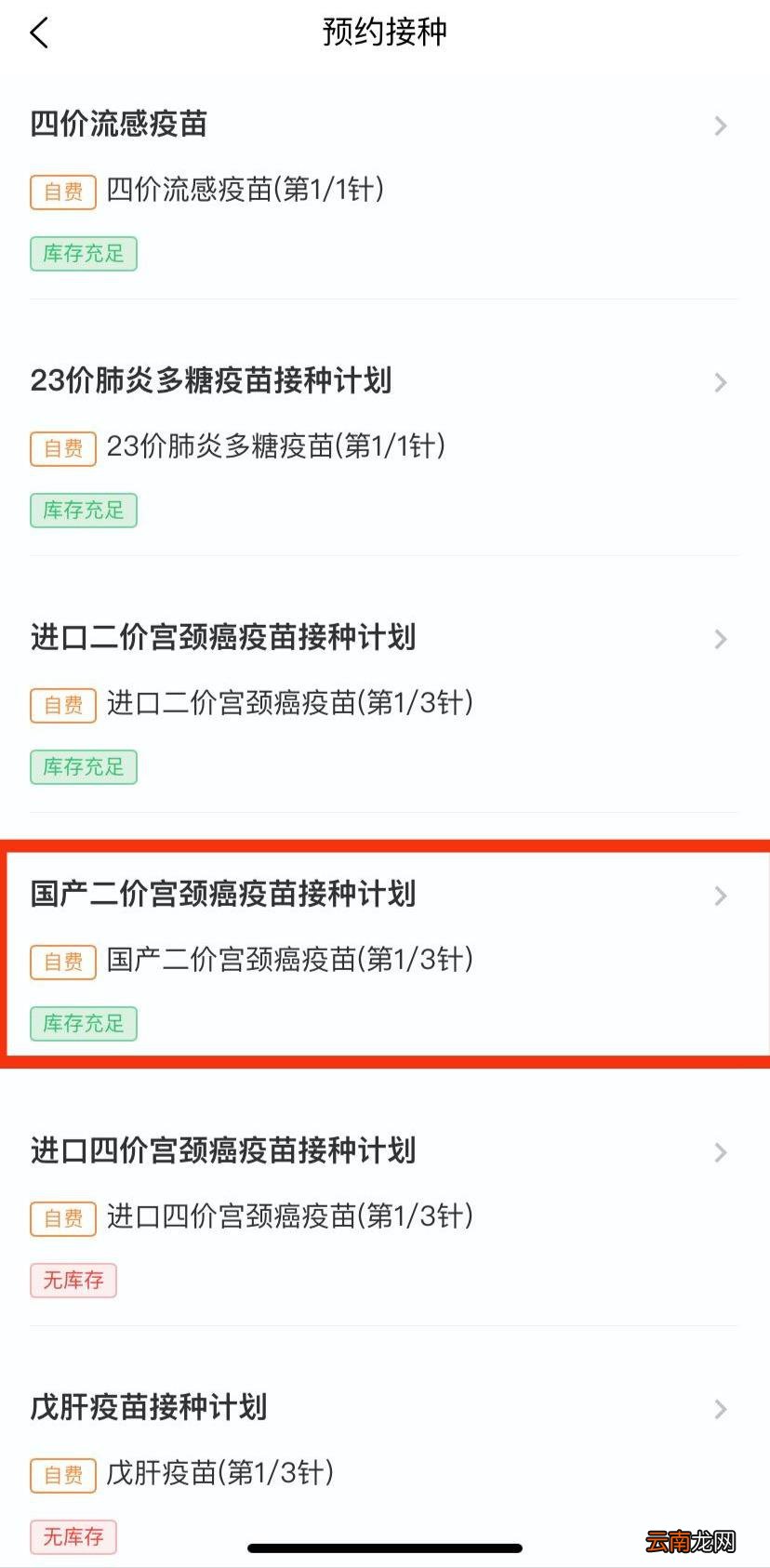Expand 进口二价宫颈癌疫苗接种计划 entry
The height and width of the screenshot is (1568, 770).
pyautogui.click(x=223, y=639)
